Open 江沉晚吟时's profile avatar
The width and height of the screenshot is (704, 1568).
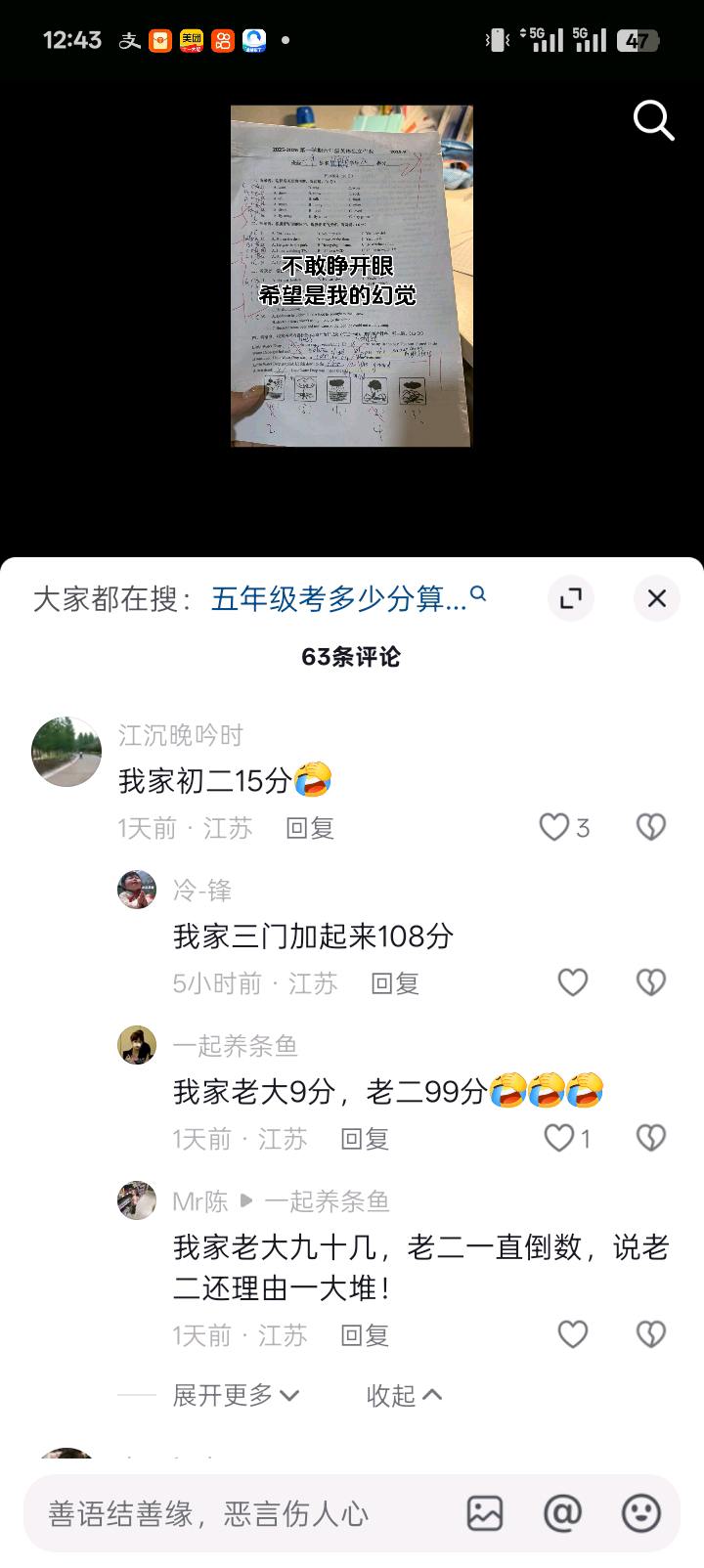(x=66, y=752)
